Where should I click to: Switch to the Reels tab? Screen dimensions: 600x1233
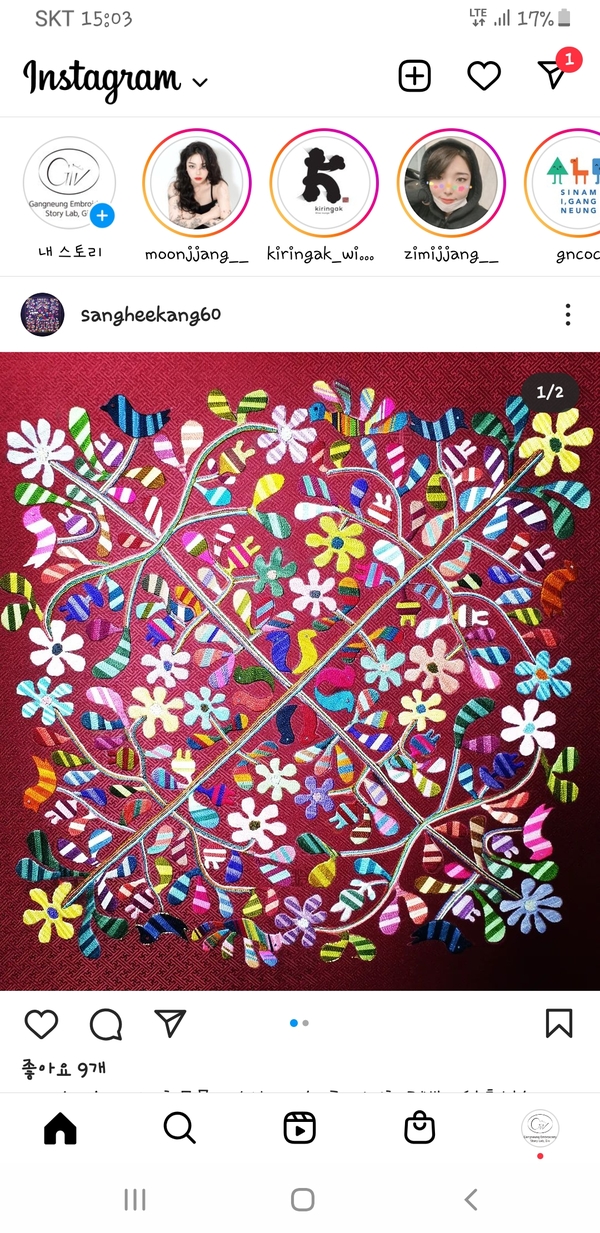[300, 1128]
